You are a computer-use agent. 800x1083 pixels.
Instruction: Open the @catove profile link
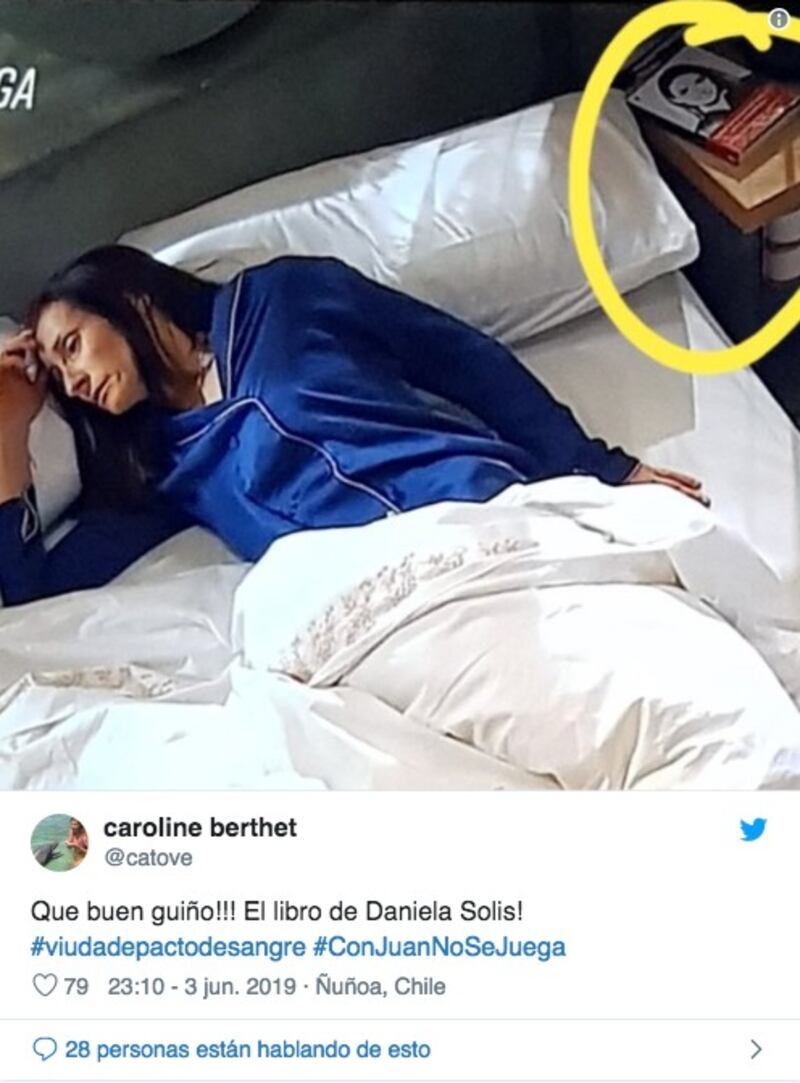[x=148, y=858]
